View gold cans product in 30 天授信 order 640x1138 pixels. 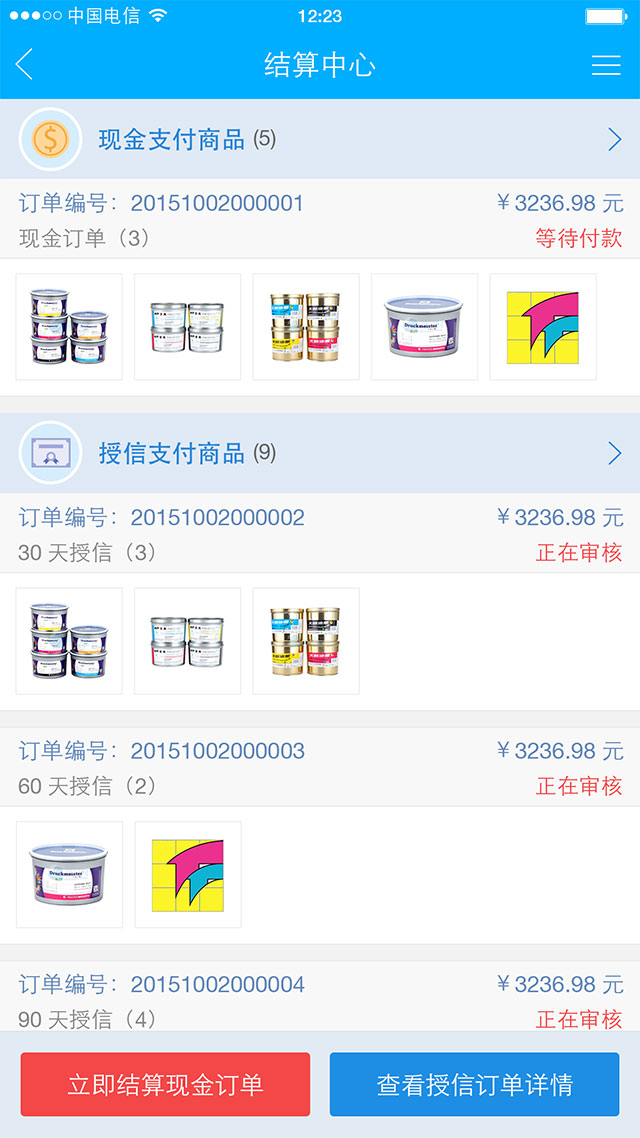(306, 641)
